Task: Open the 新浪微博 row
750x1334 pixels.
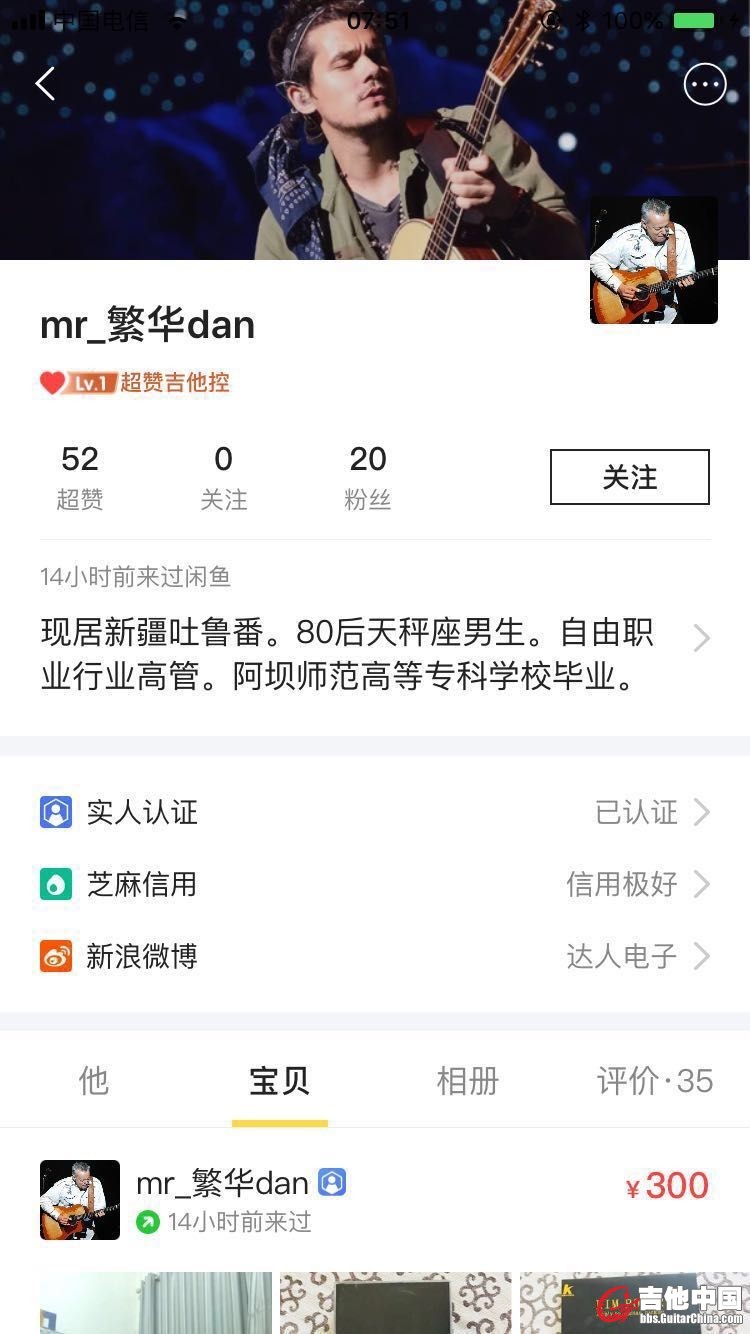Action: tap(375, 956)
